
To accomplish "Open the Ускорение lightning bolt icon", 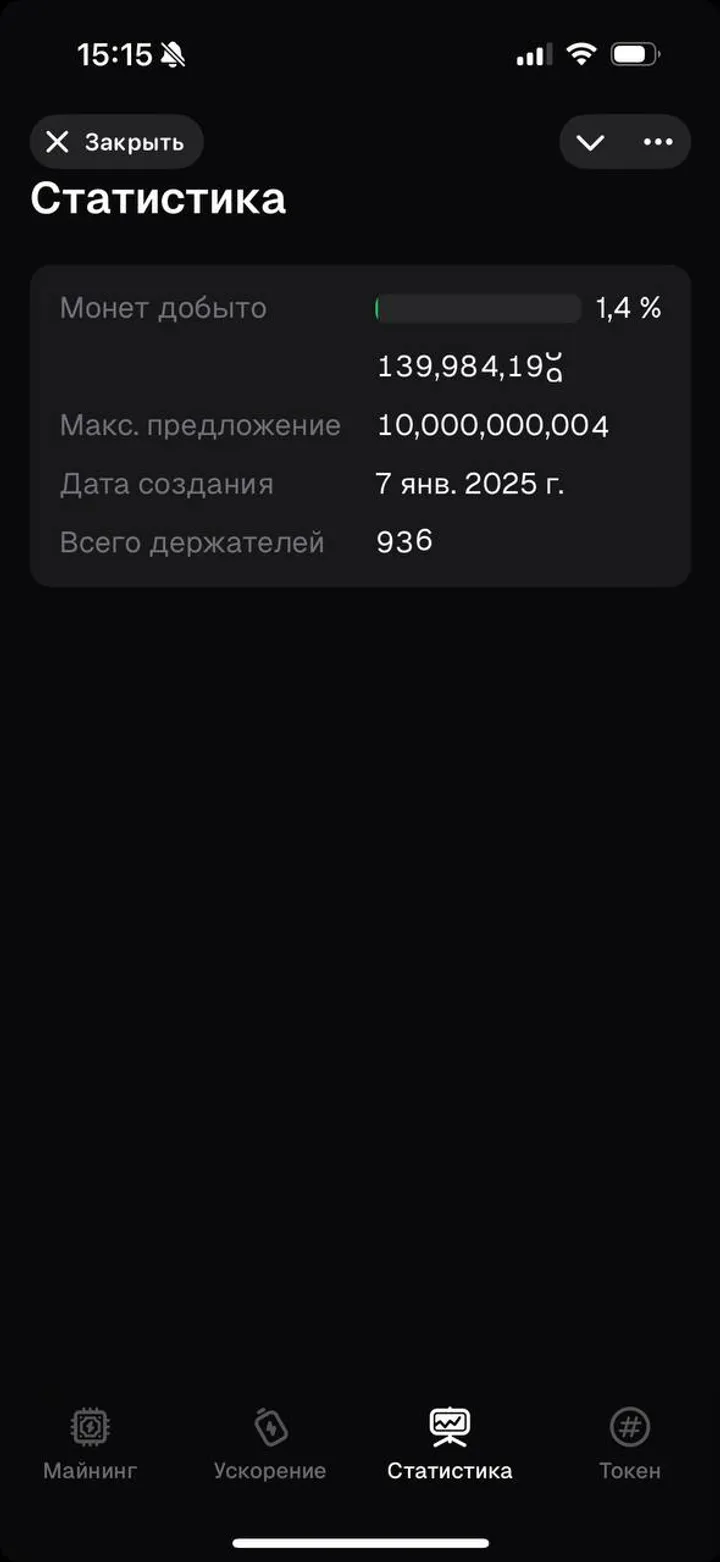I will point(270,1424).
